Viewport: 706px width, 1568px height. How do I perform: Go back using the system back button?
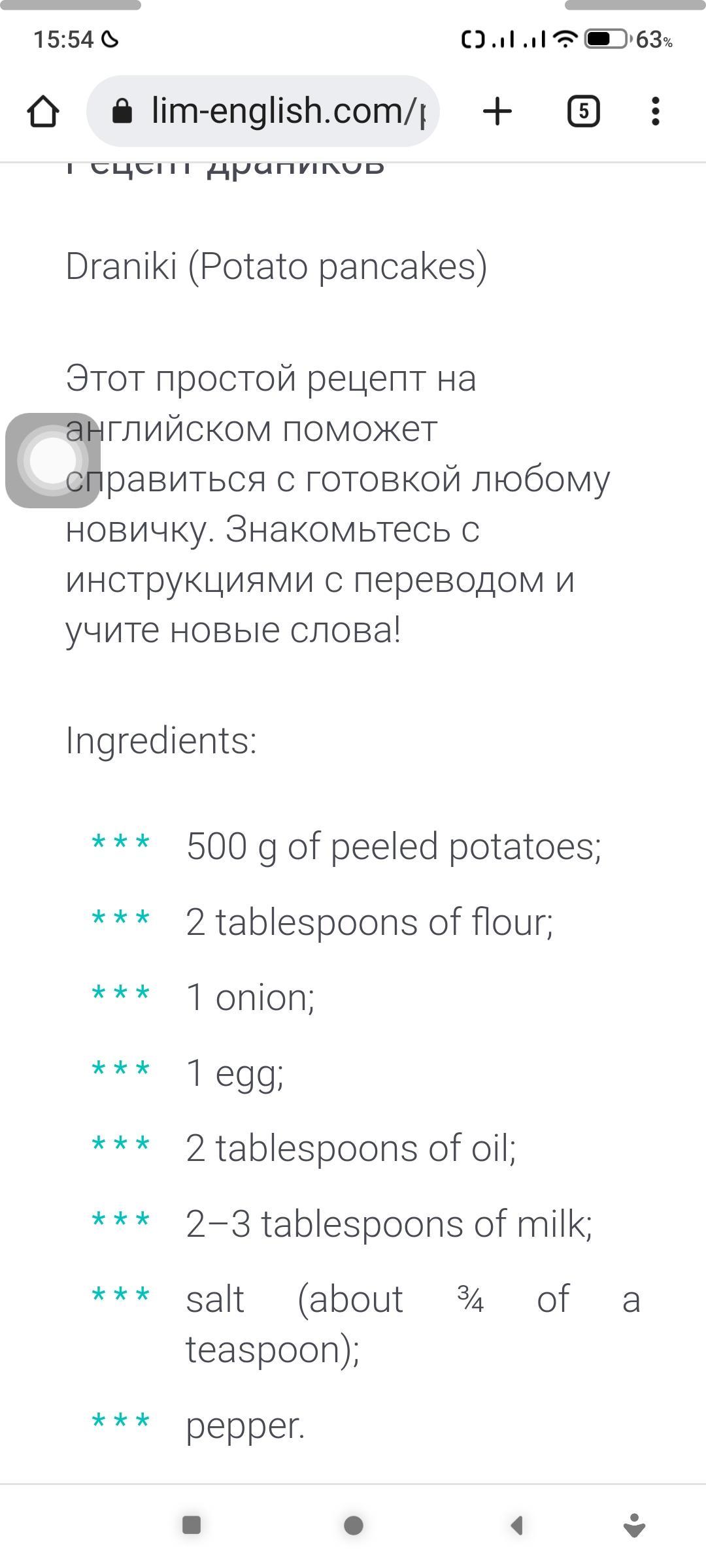point(516,1526)
